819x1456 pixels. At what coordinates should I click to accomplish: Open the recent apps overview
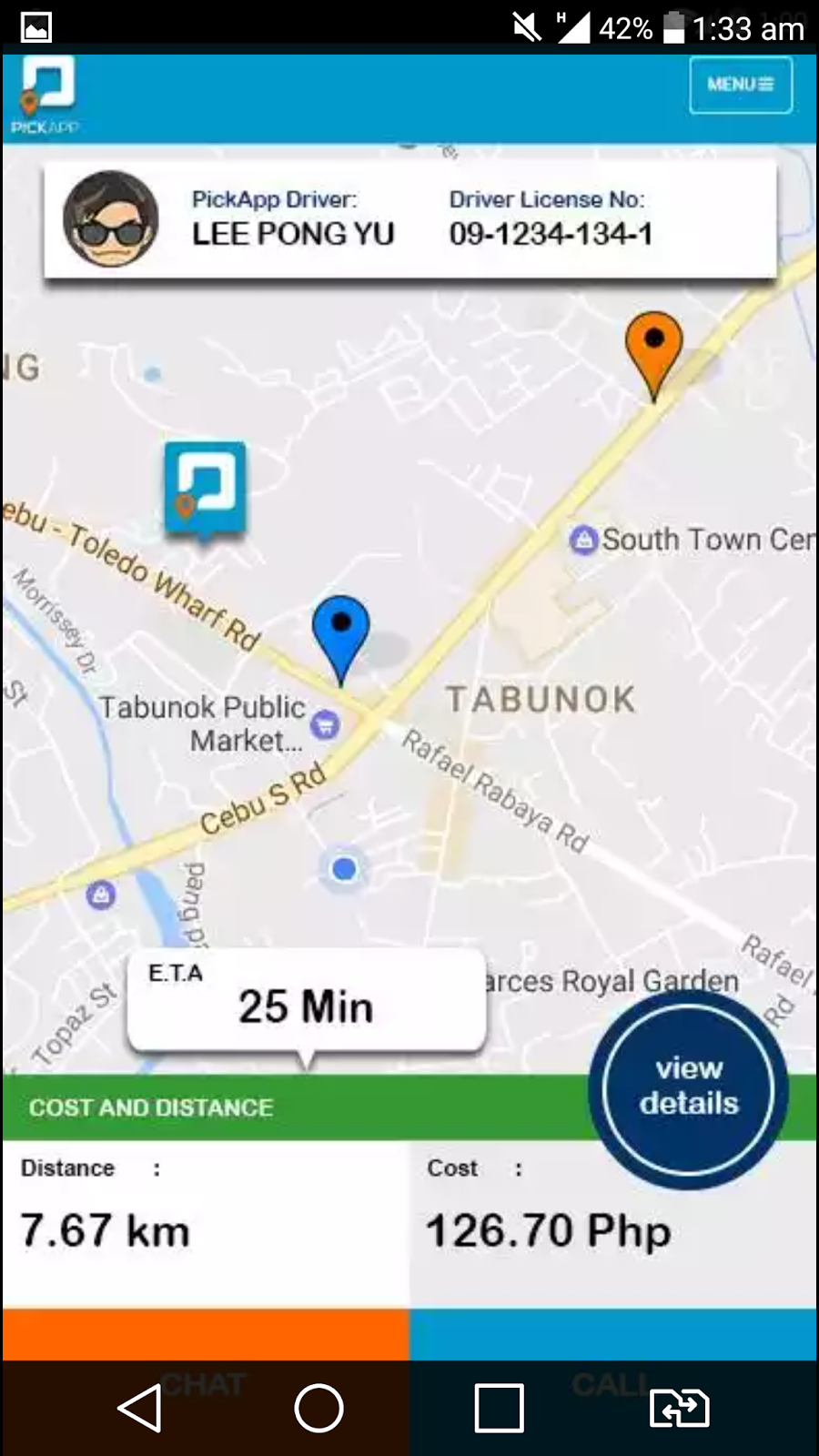click(499, 1409)
